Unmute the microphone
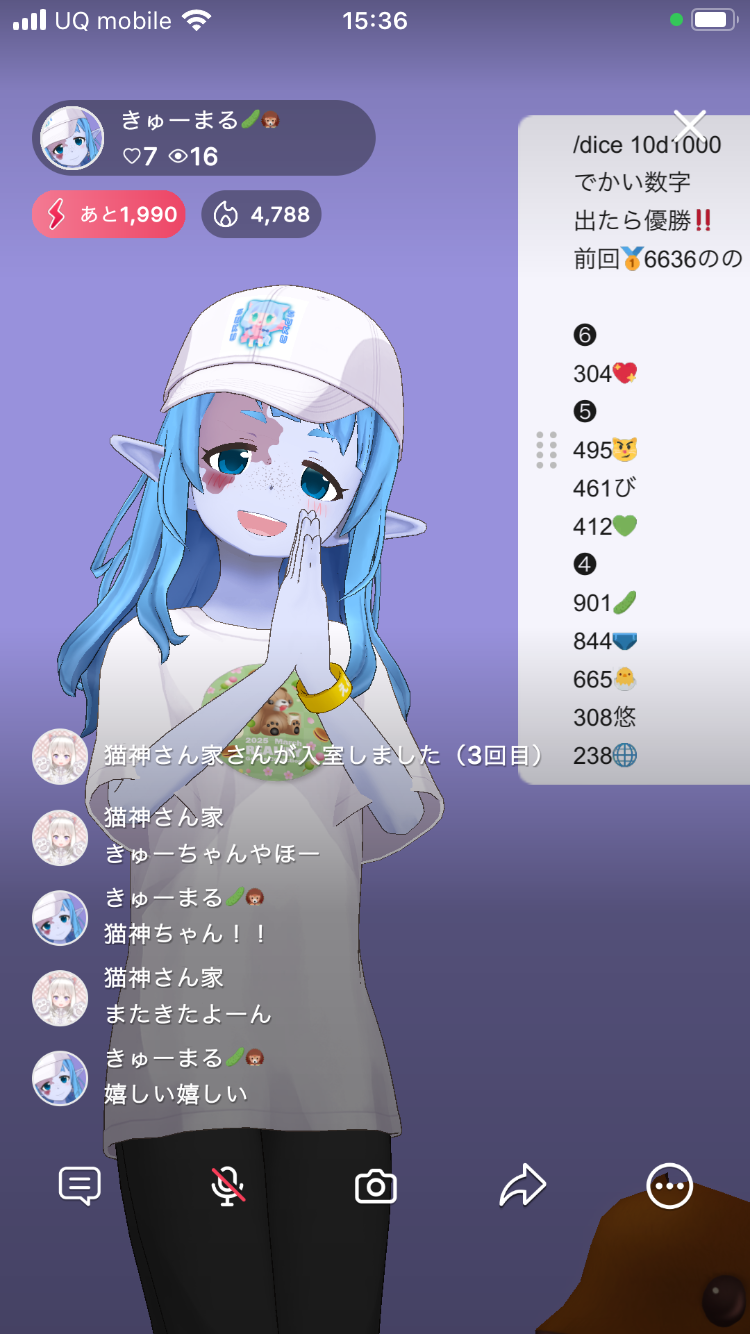Image resolution: width=750 pixels, height=1334 pixels. tap(228, 1187)
